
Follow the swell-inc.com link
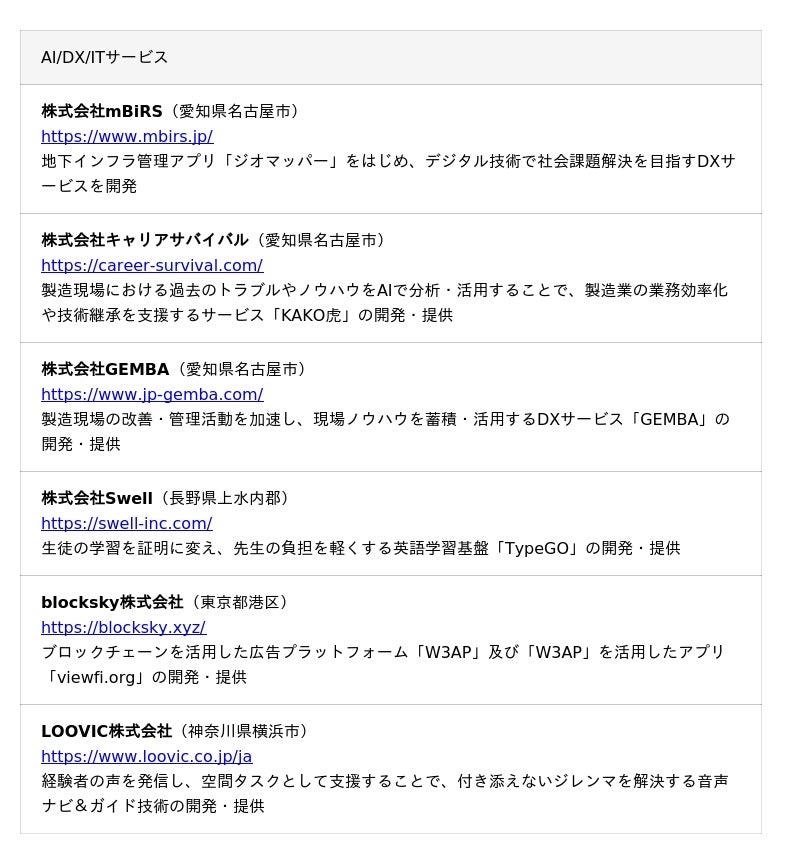[126, 523]
